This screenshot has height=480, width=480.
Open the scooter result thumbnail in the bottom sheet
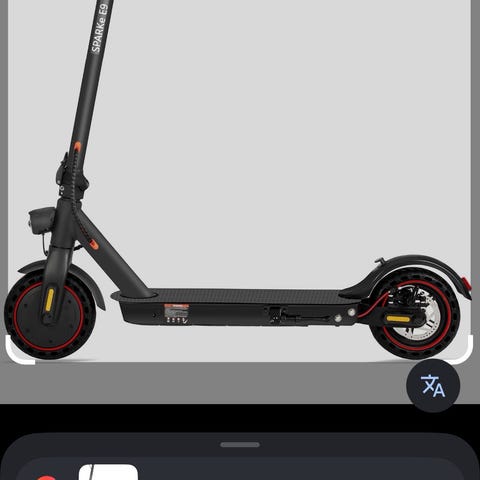(x=108, y=472)
